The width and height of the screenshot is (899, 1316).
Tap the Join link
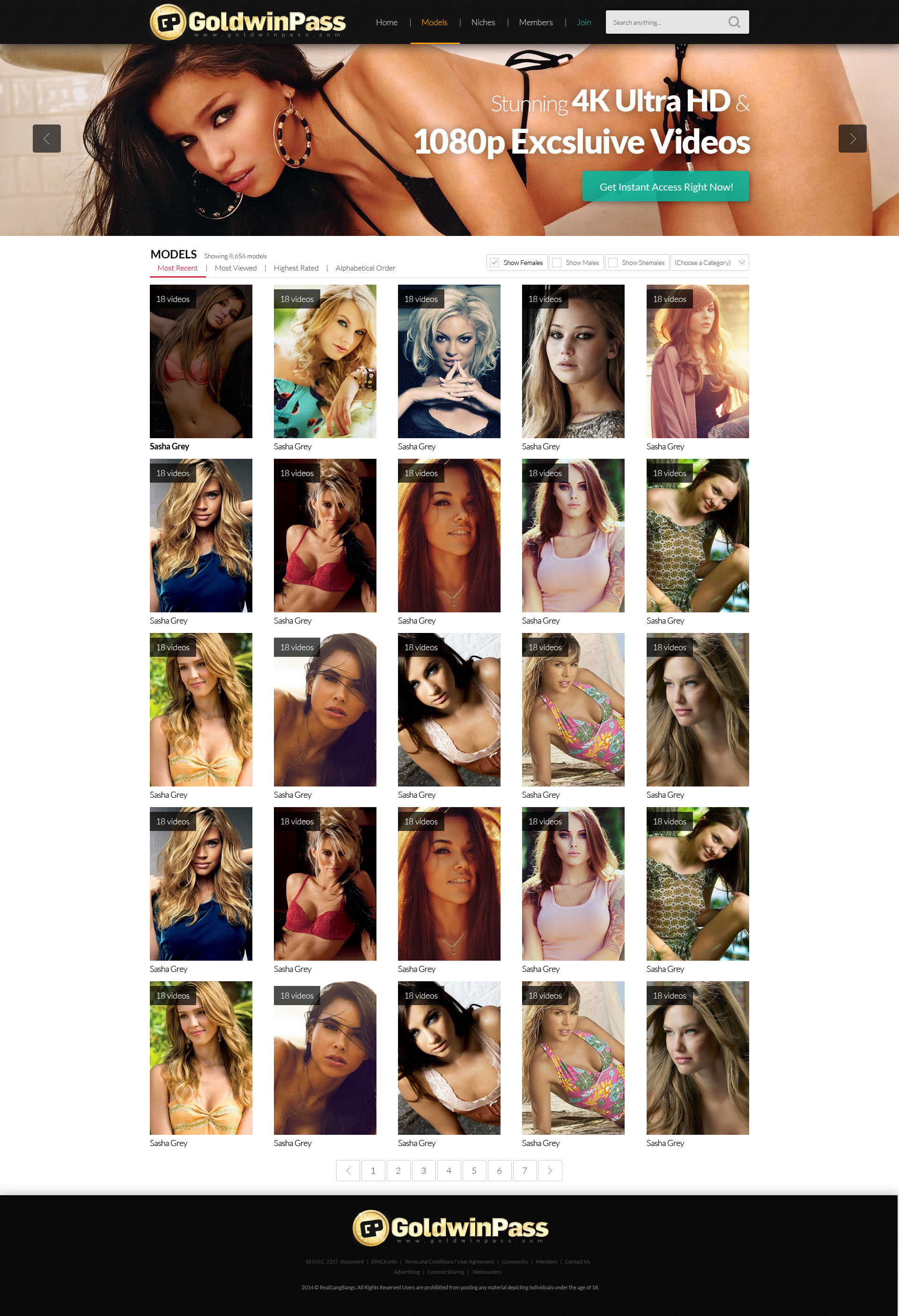[x=583, y=22]
